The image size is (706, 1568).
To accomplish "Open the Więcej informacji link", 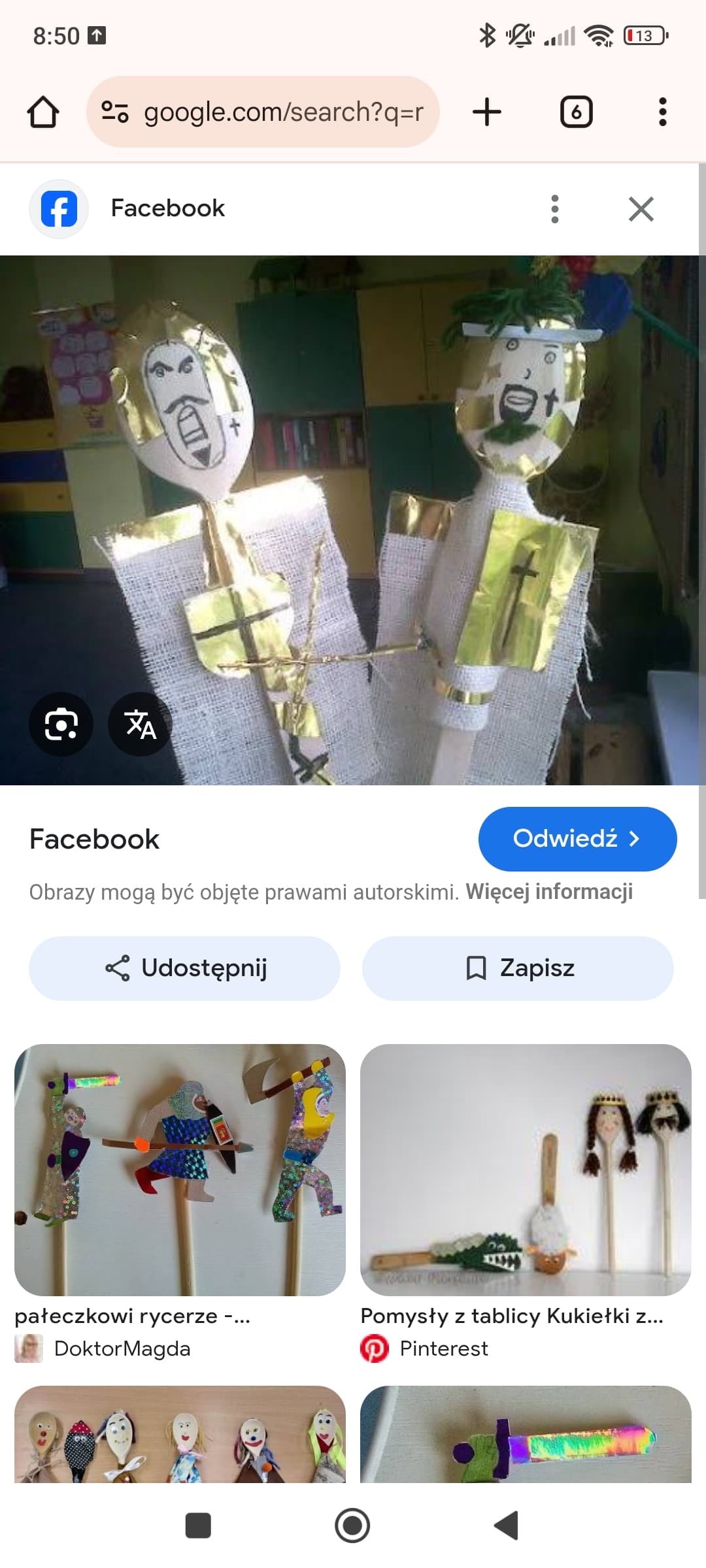I will pyautogui.click(x=549, y=892).
